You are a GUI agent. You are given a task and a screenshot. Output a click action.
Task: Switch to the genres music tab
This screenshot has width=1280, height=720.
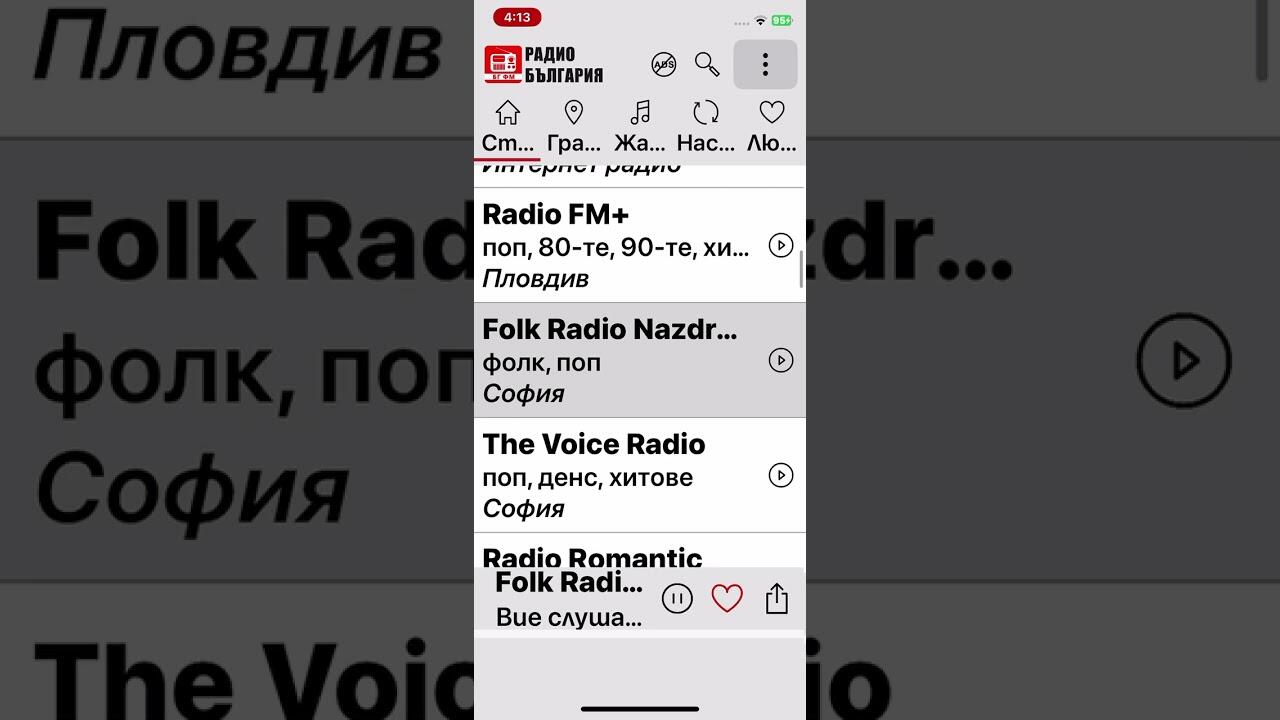pyautogui.click(x=640, y=125)
